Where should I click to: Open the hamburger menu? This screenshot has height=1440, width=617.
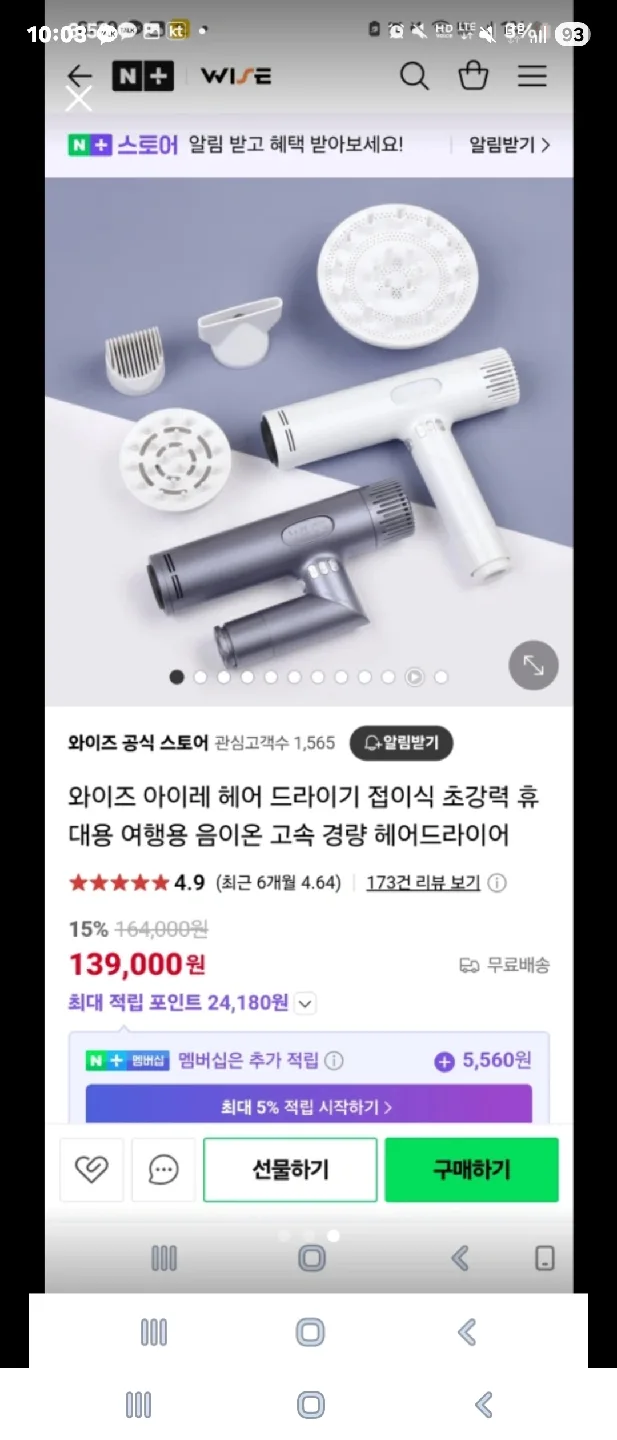[532, 76]
